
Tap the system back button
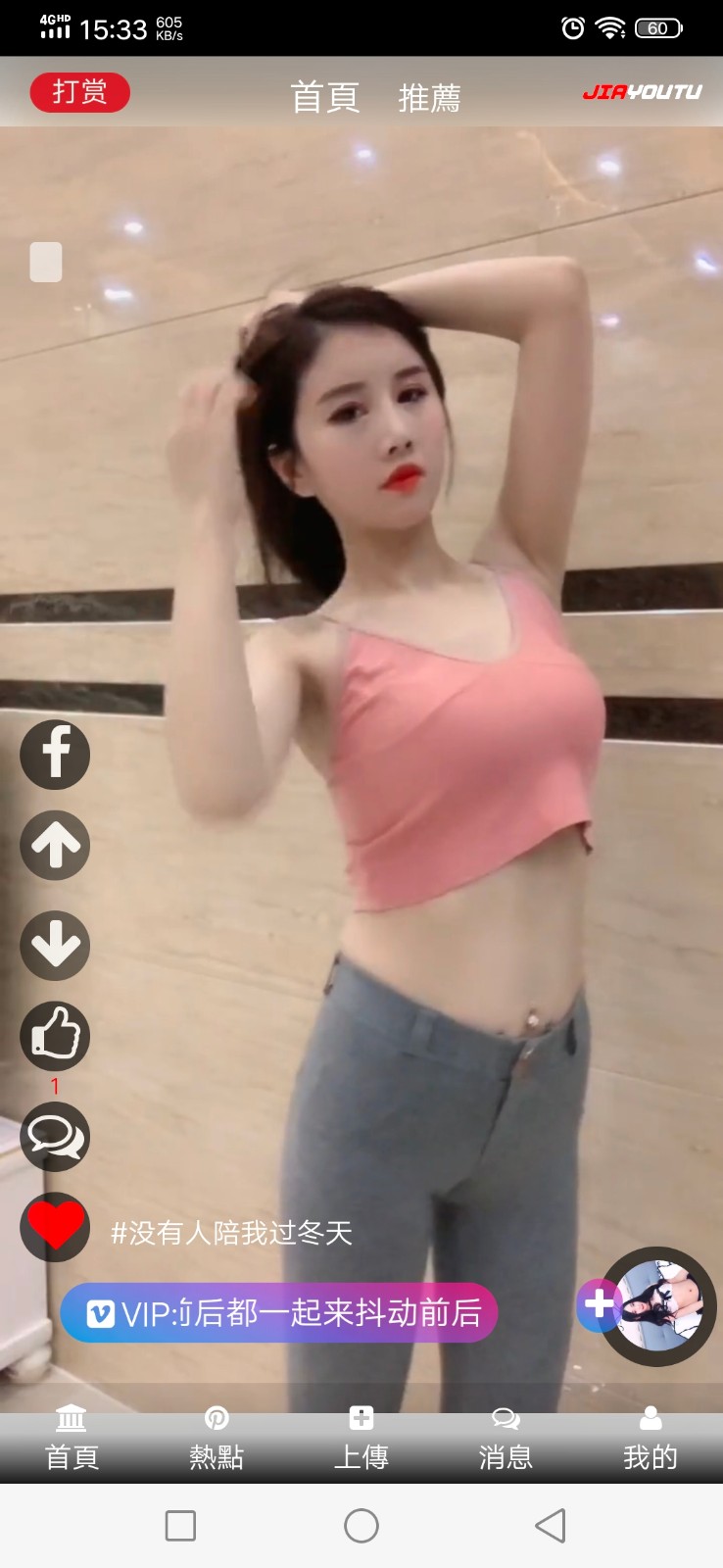[x=550, y=1525]
